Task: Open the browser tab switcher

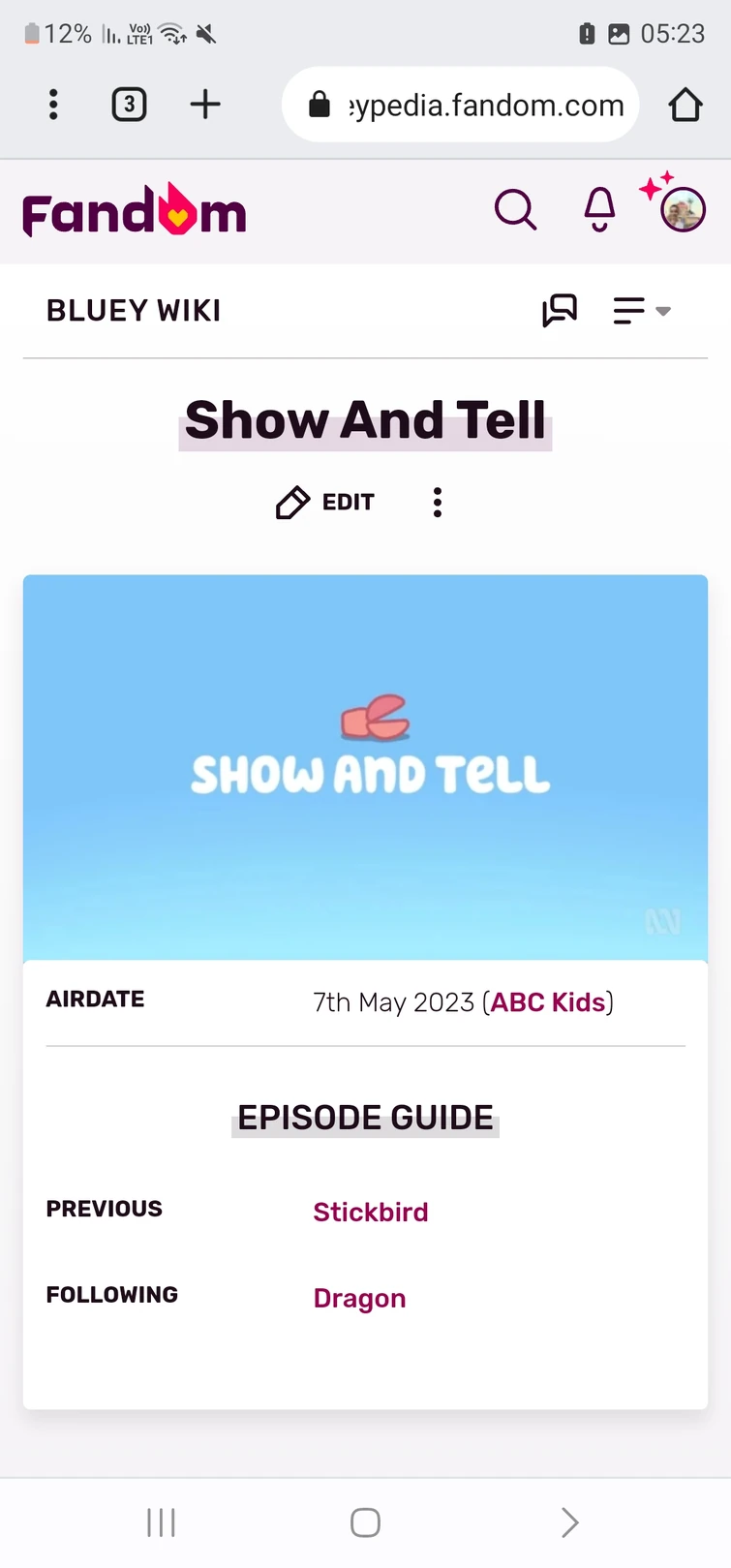Action: point(129,105)
